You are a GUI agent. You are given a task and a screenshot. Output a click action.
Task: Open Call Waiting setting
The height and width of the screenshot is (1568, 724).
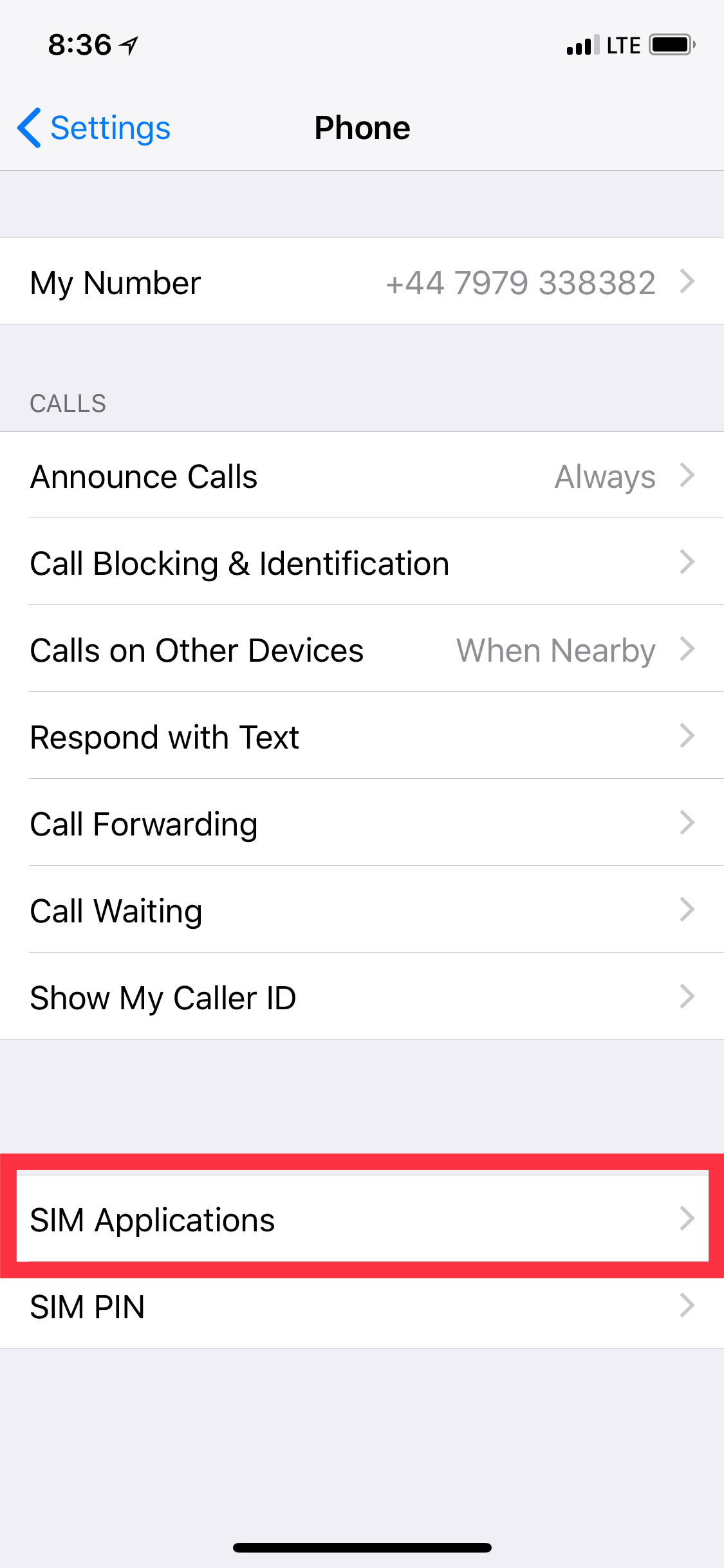[x=362, y=910]
